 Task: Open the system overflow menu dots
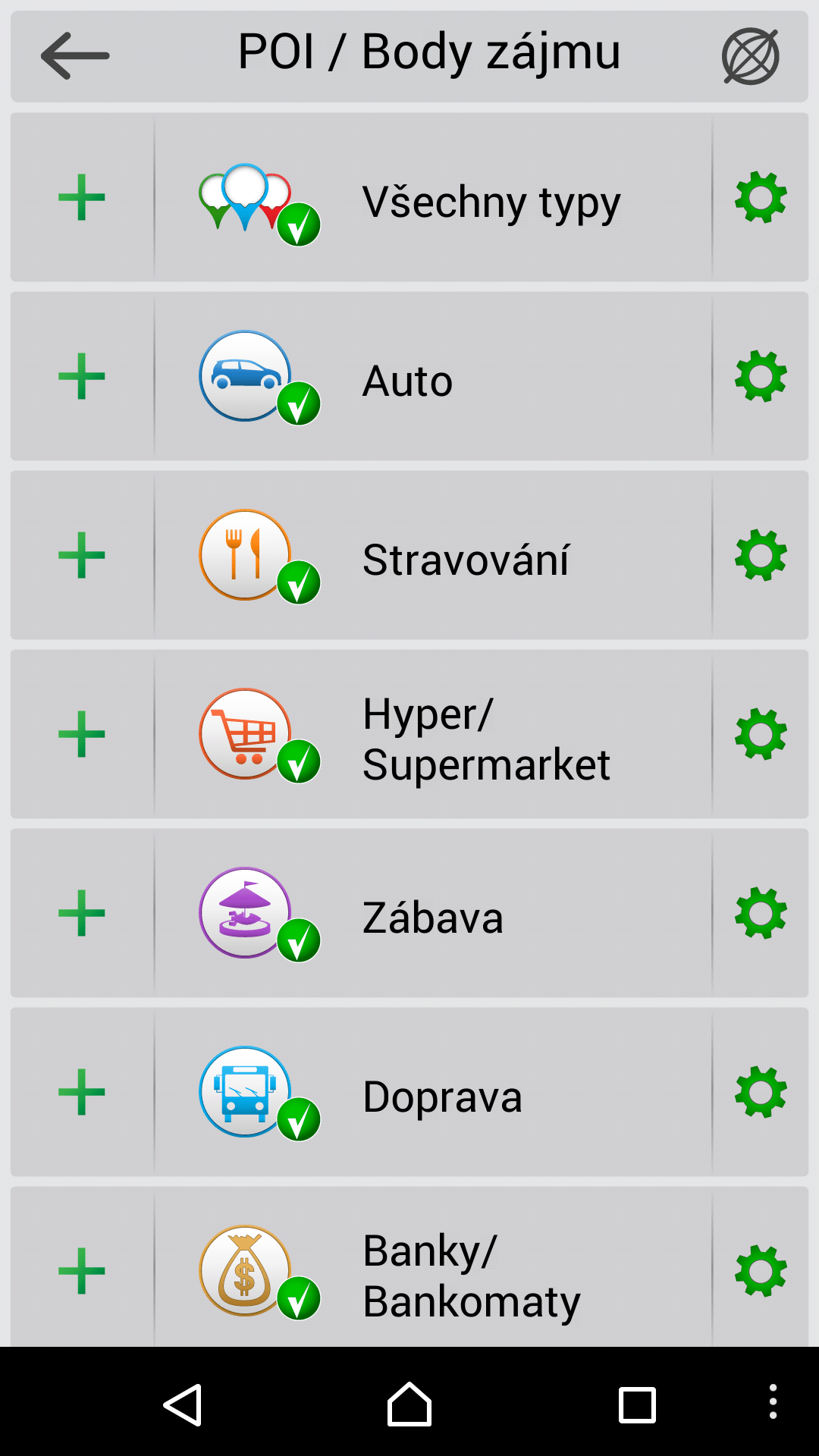773,1401
